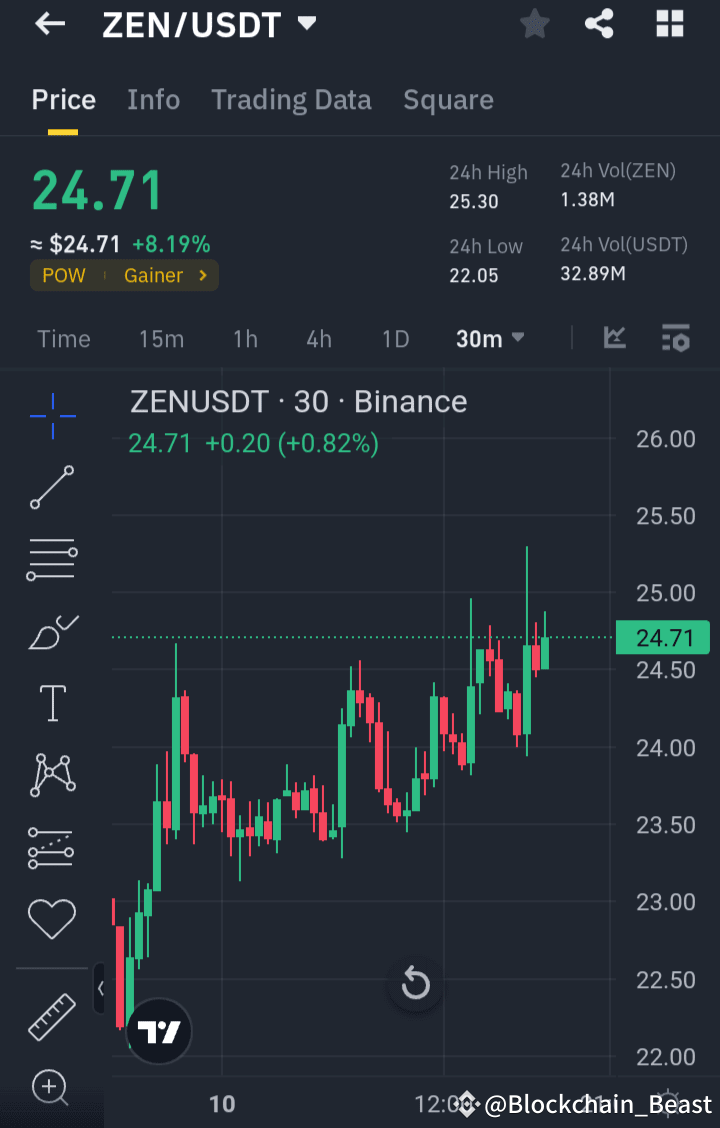Image resolution: width=720 pixels, height=1128 pixels.
Task: Toggle ZEN/USDT as a favorite pair
Action: [x=534, y=24]
